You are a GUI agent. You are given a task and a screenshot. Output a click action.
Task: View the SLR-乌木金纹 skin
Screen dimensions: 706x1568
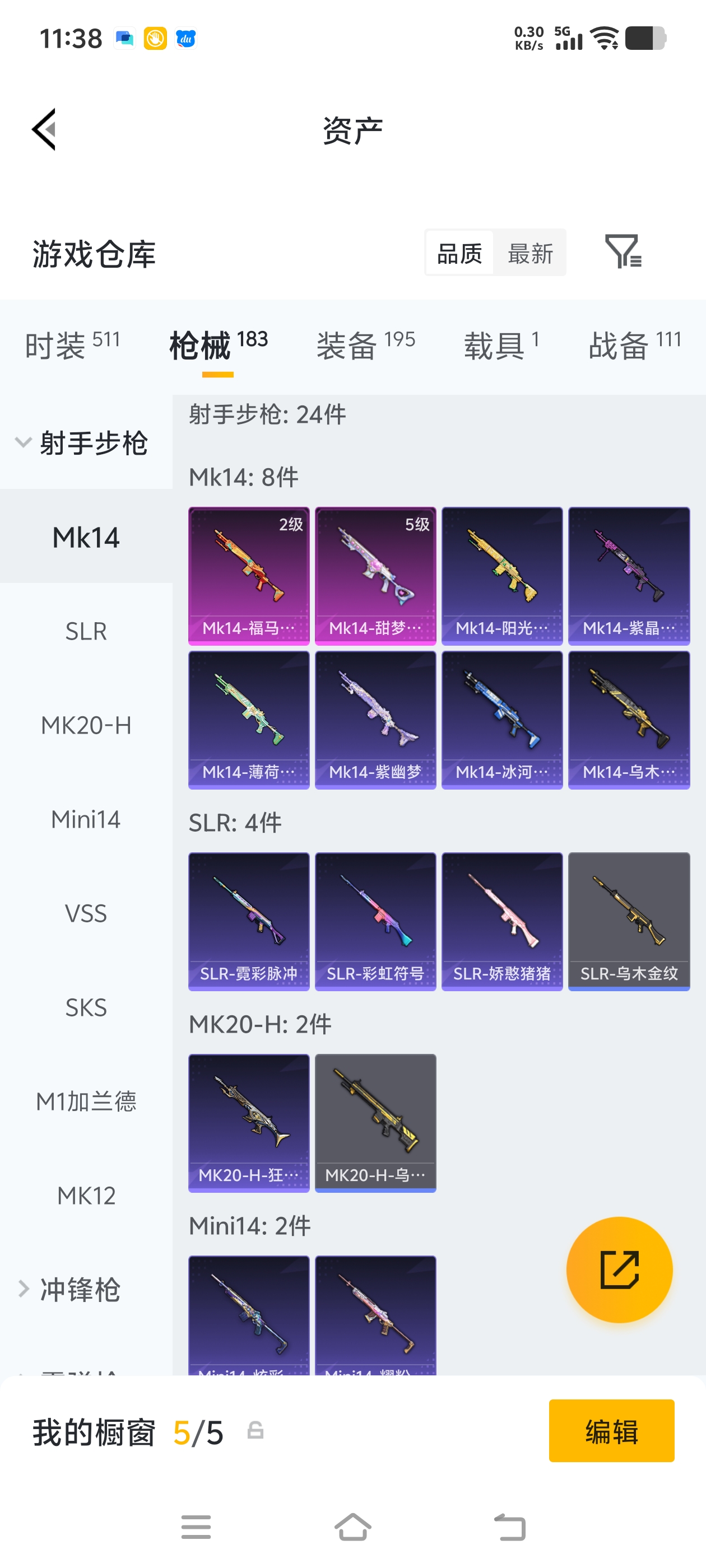pyautogui.click(x=629, y=921)
